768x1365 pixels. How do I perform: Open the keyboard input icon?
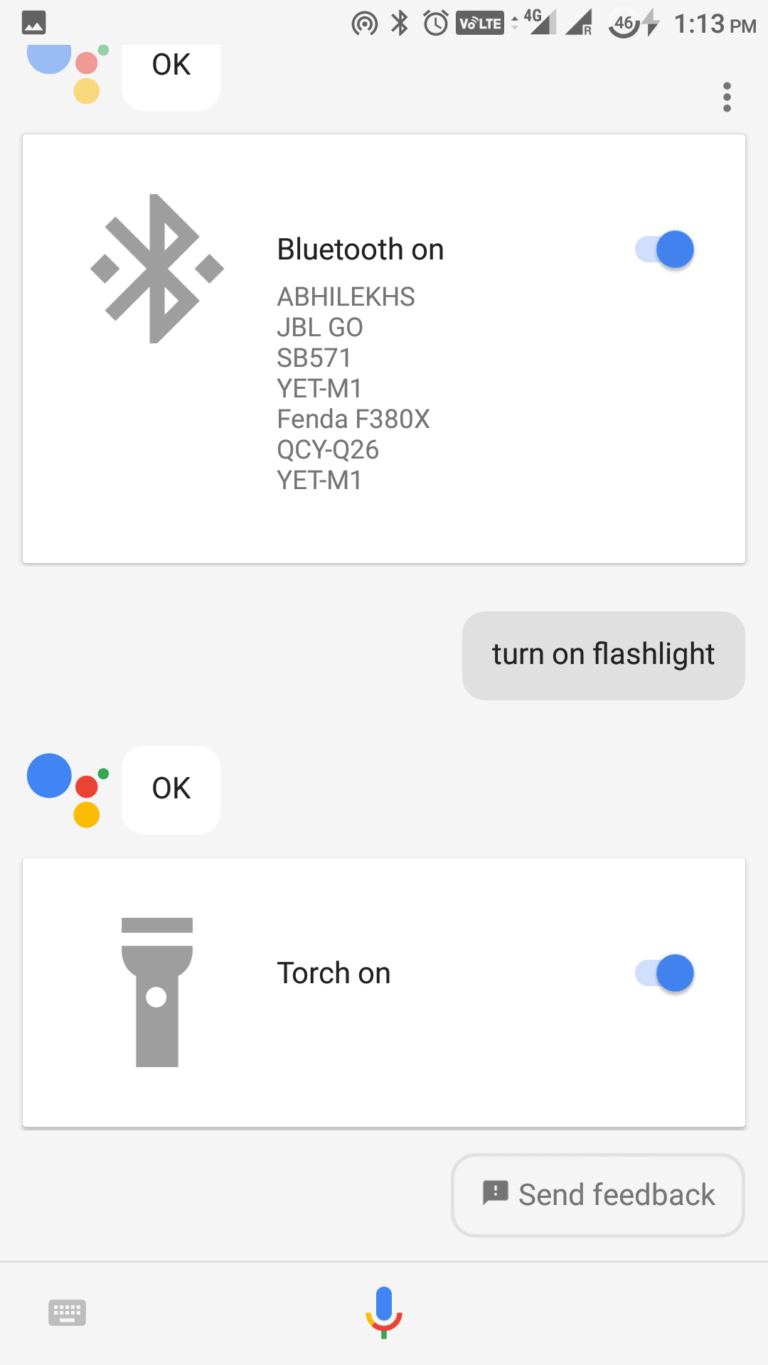click(x=67, y=1312)
